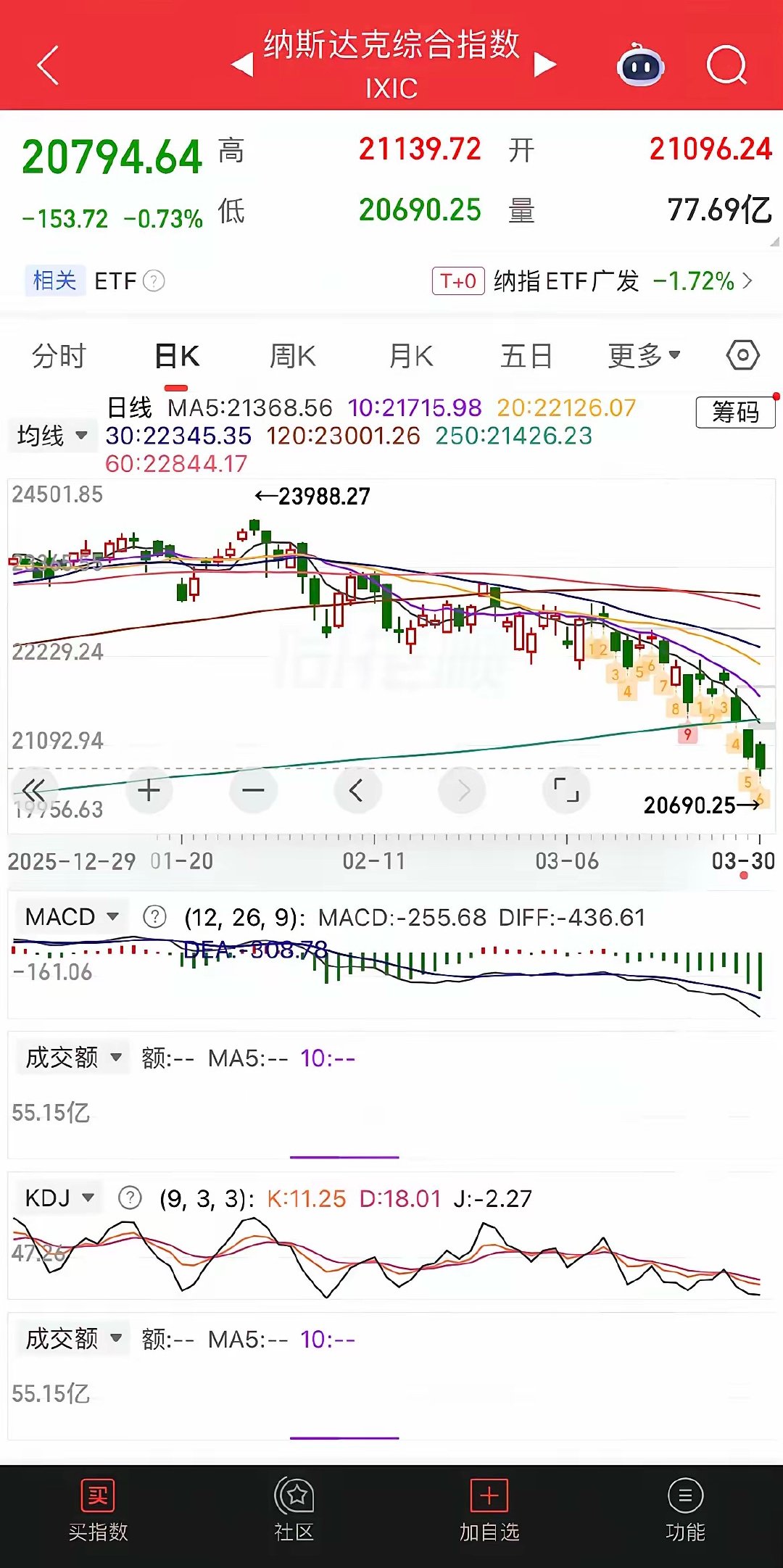Screen dimensions: 783x1568
Task: Pan the chart left with the arrow
Action: tap(357, 790)
